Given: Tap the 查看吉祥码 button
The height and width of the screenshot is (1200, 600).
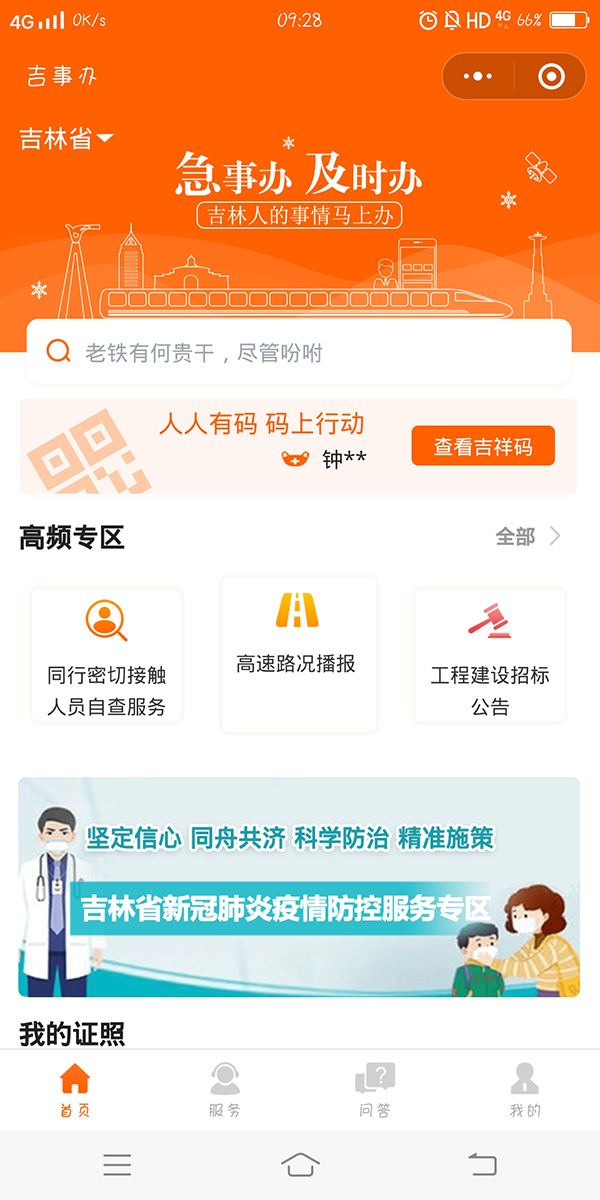Looking at the screenshot, I should point(482,446).
